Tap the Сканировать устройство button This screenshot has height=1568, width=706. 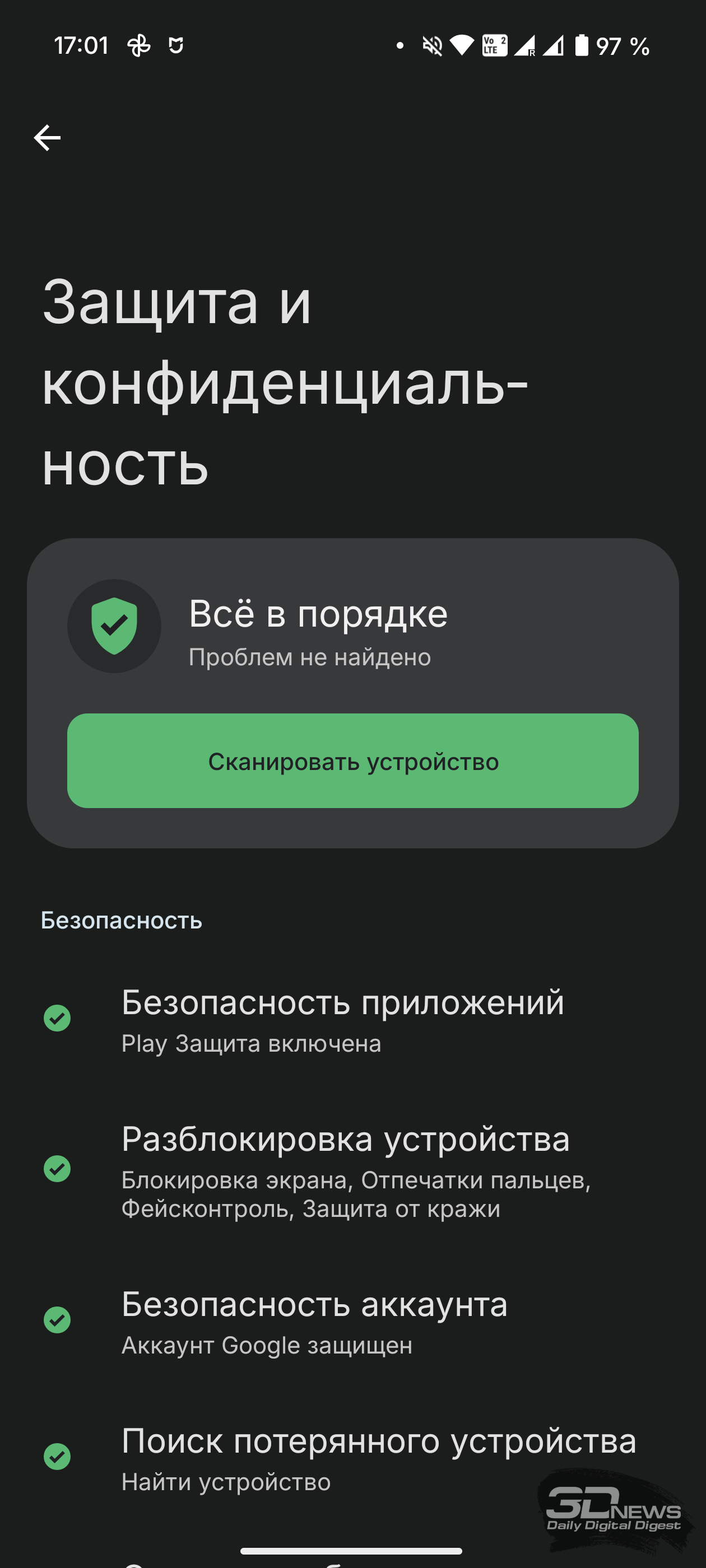pos(352,761)
